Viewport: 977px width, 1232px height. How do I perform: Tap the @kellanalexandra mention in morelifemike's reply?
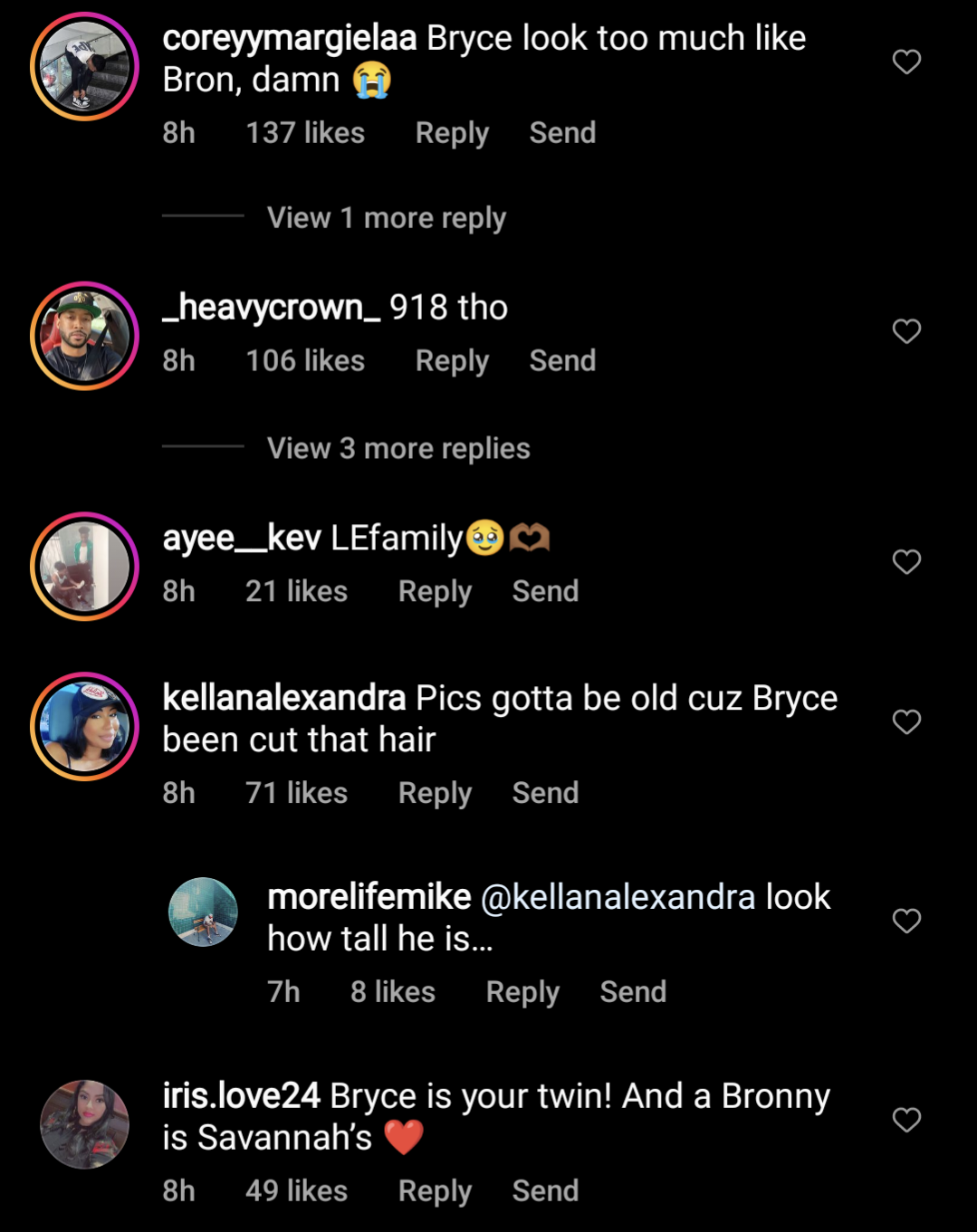(618, 897)
